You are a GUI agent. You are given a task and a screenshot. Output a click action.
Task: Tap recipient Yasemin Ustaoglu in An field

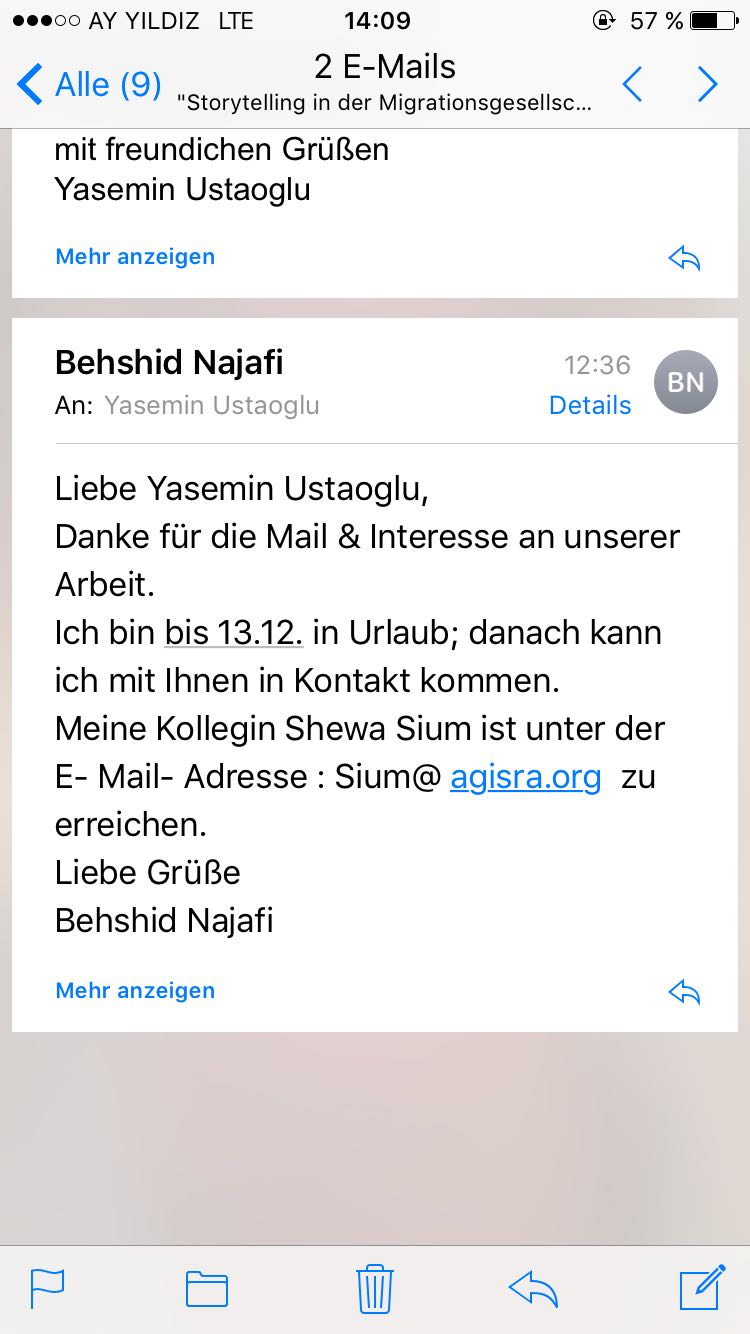tap(212, 405)
